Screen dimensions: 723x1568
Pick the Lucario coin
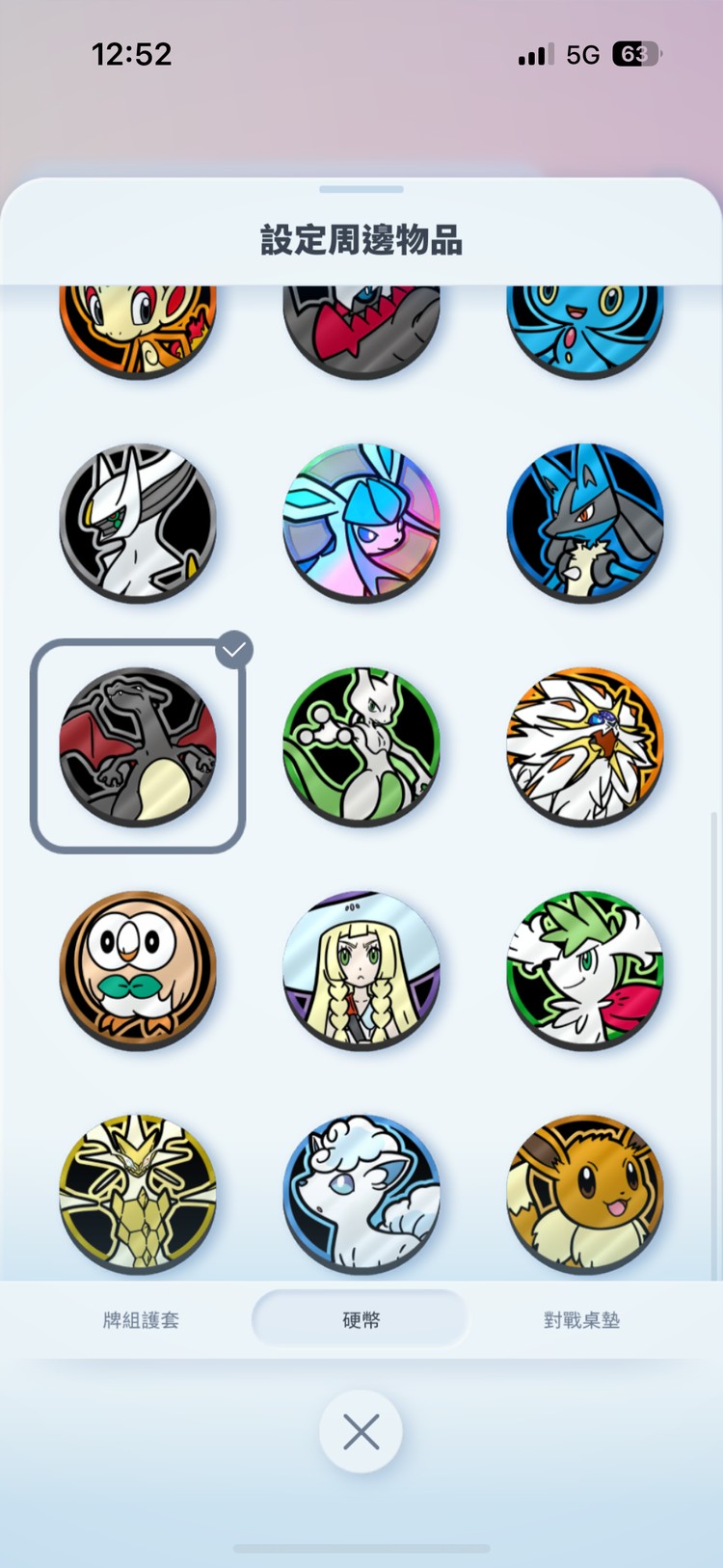(585, 522)
